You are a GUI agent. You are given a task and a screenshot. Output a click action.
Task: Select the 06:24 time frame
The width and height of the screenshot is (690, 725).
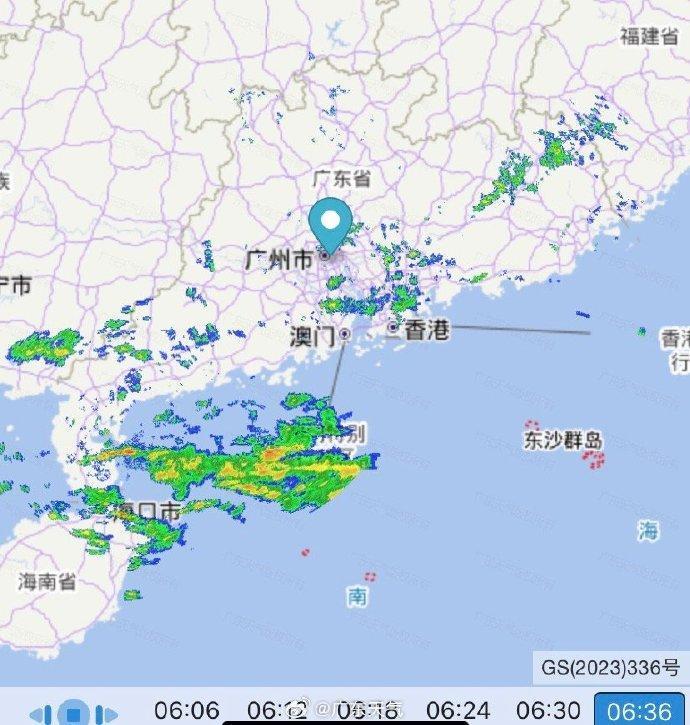pyautogui.click(x=457, y=710)
